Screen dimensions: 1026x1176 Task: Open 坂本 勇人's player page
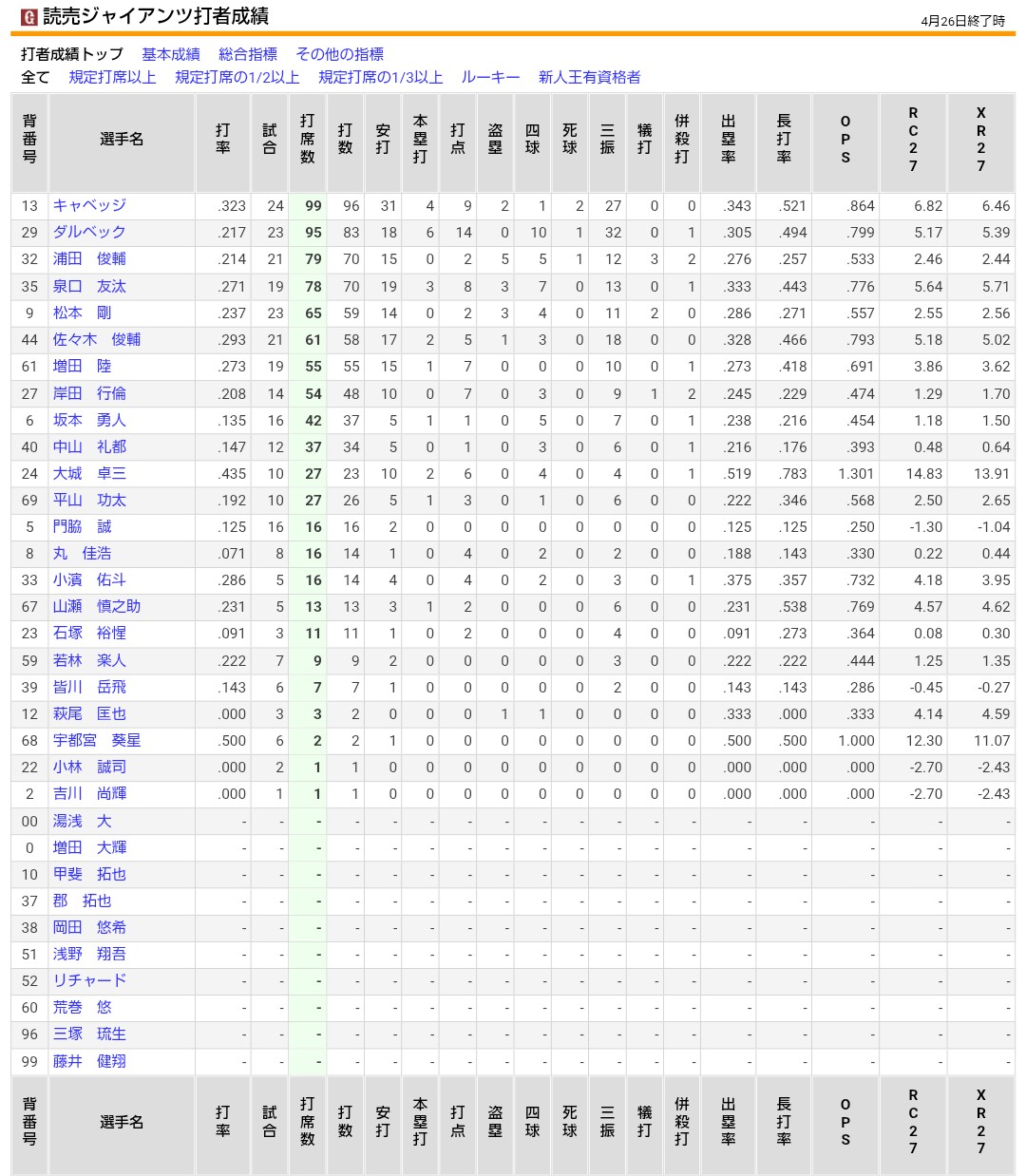(89, 420)
